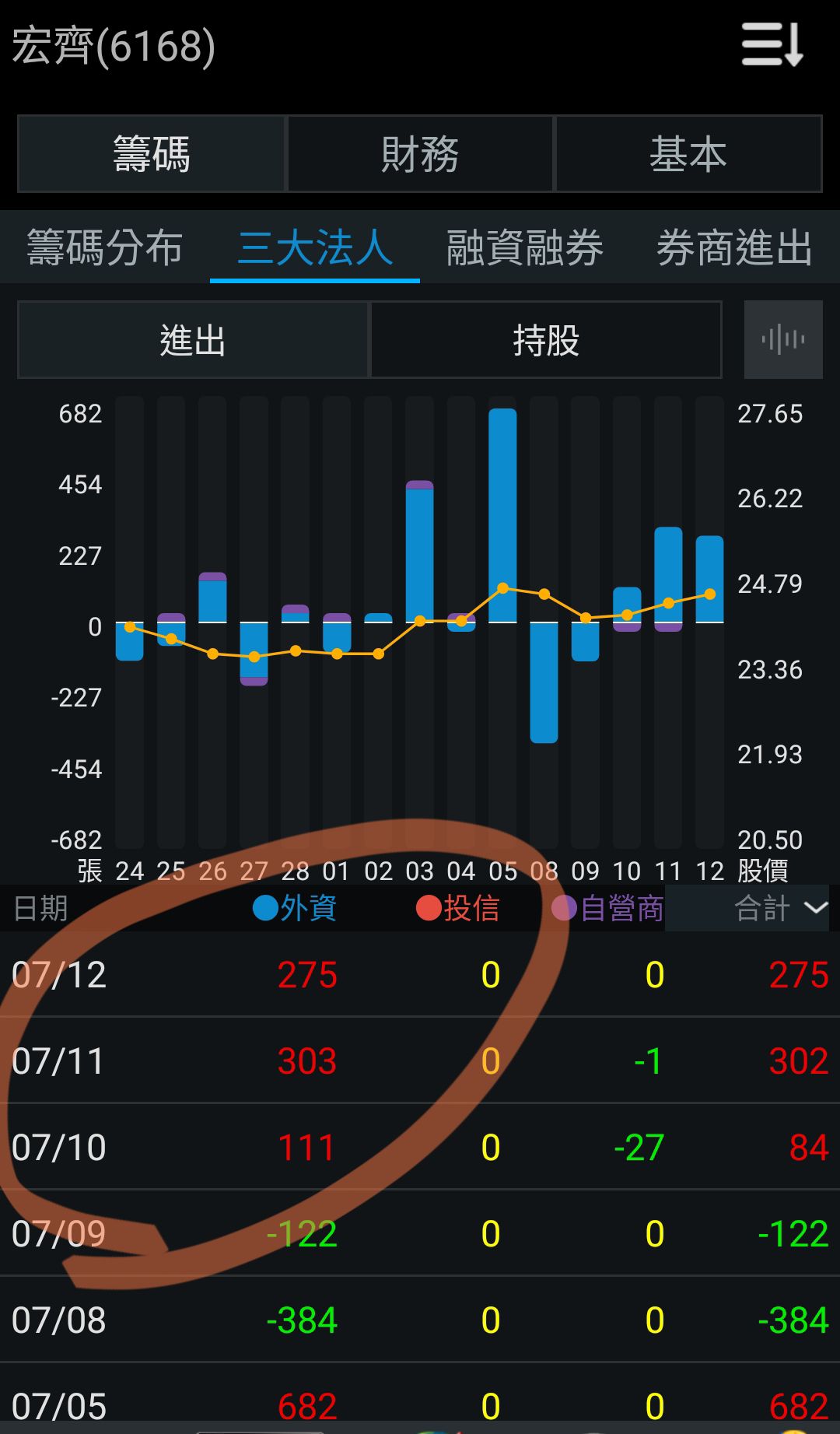Open the 籌碼分布 sub-tab
The width and height of the screenshot is (840, 1434).
click(x=105, y=247)
